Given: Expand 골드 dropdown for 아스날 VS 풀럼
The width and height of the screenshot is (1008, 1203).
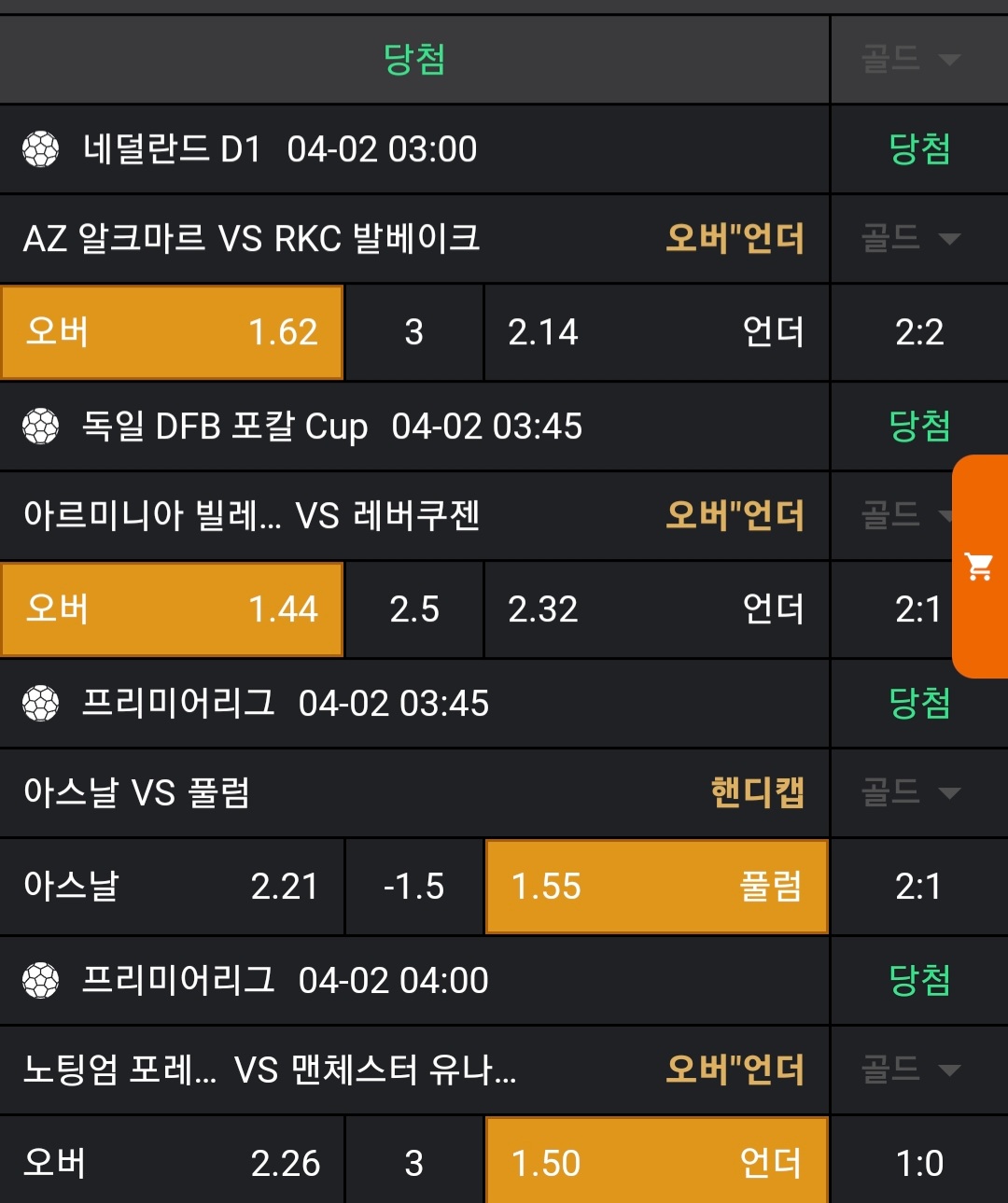Looking at the screenshot, I should click(x=910, y=793).
